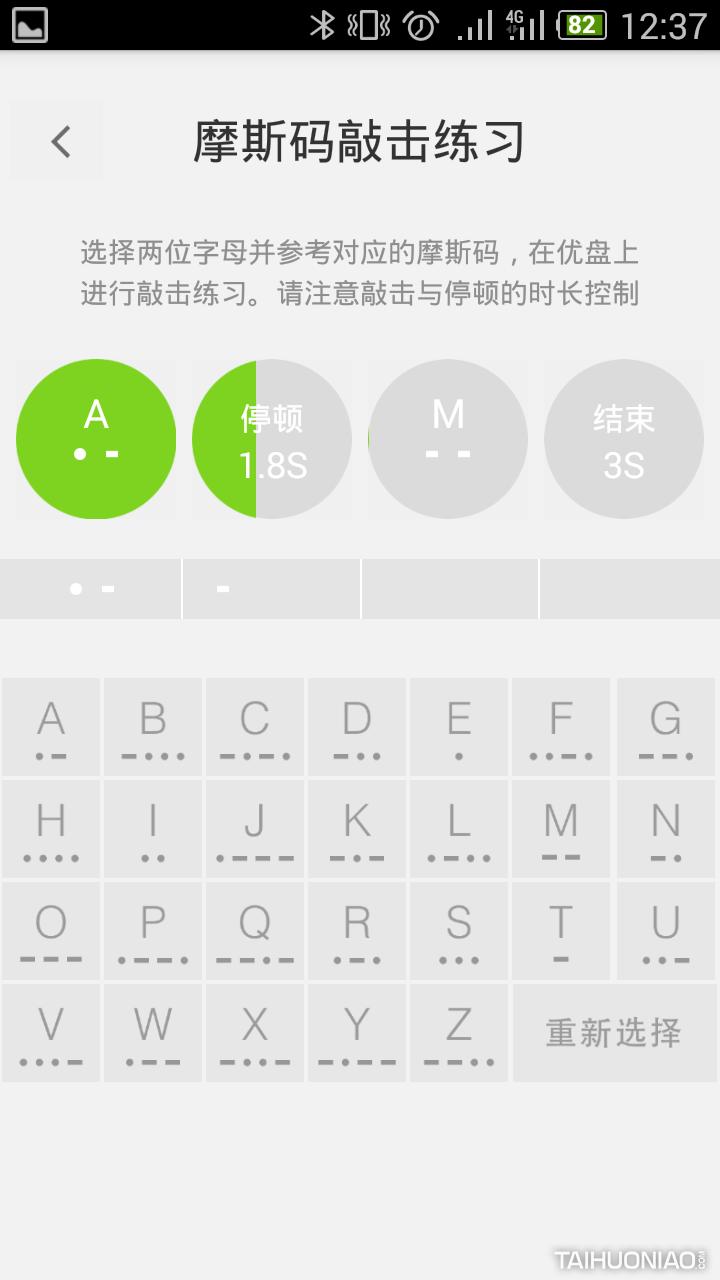Select letter A from the Morse code grid
The image size is (720, 1280).
[x=50, y=727]
